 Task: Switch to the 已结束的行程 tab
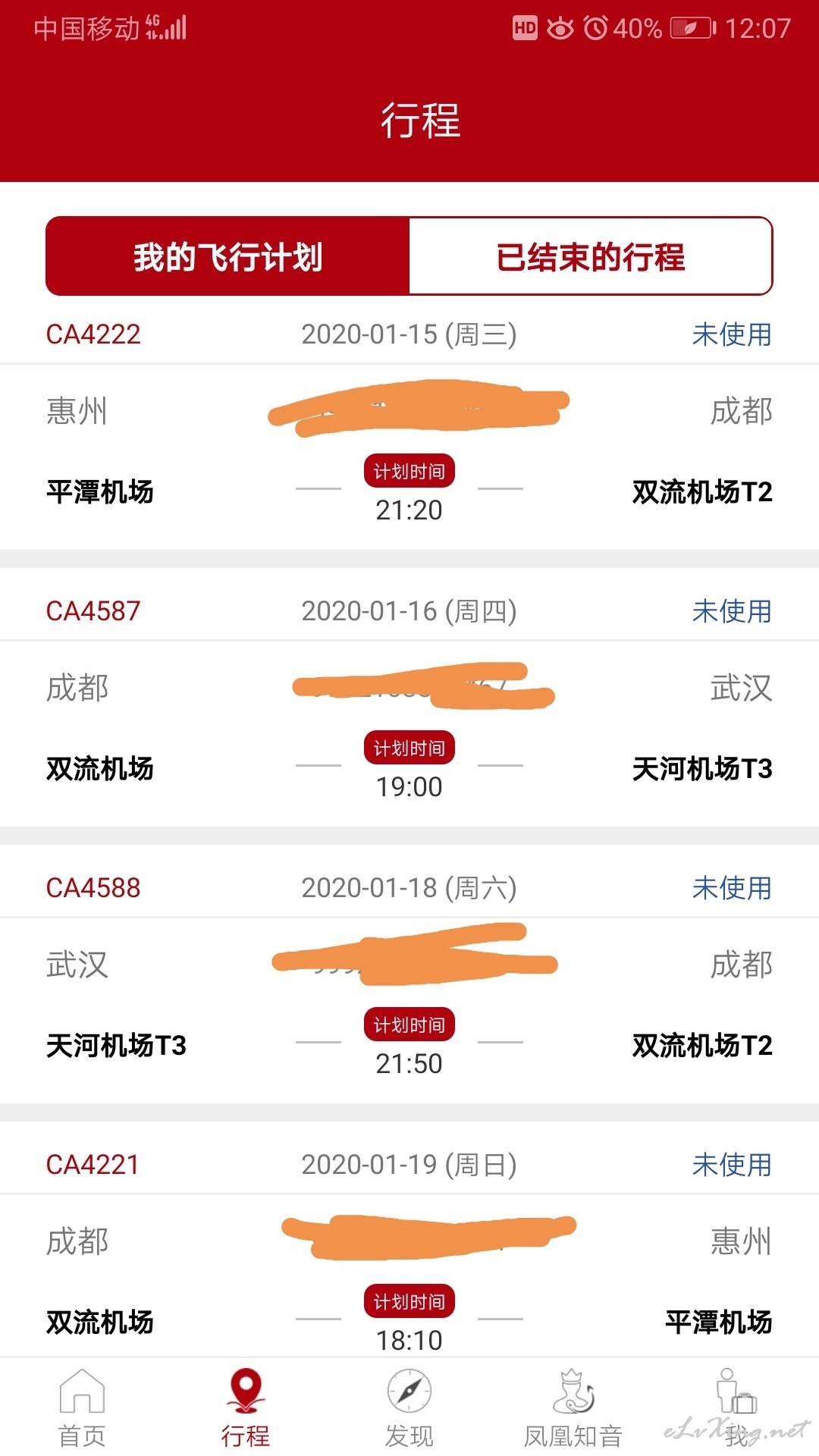tap(591, 256)
